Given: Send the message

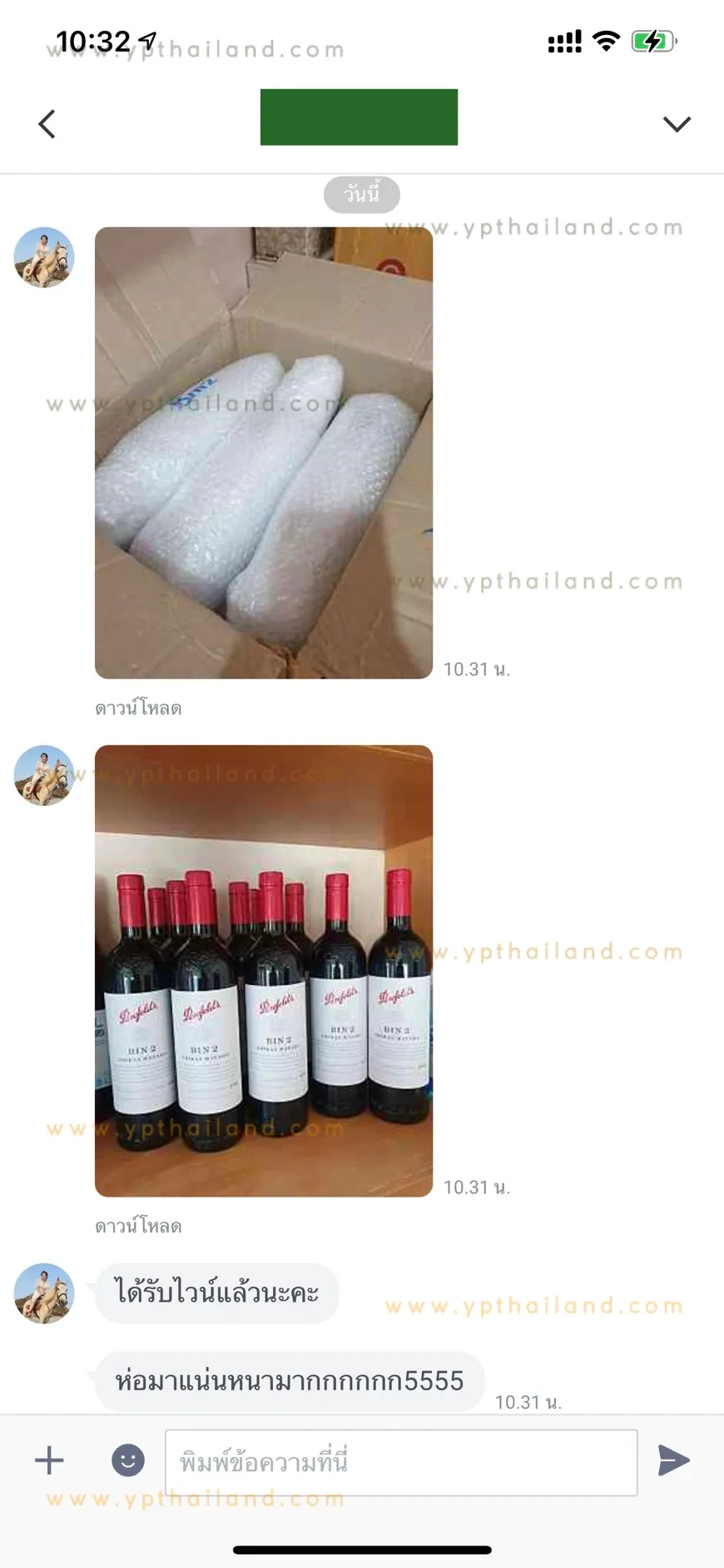Looking at the screenshot, I should 673,1460.
